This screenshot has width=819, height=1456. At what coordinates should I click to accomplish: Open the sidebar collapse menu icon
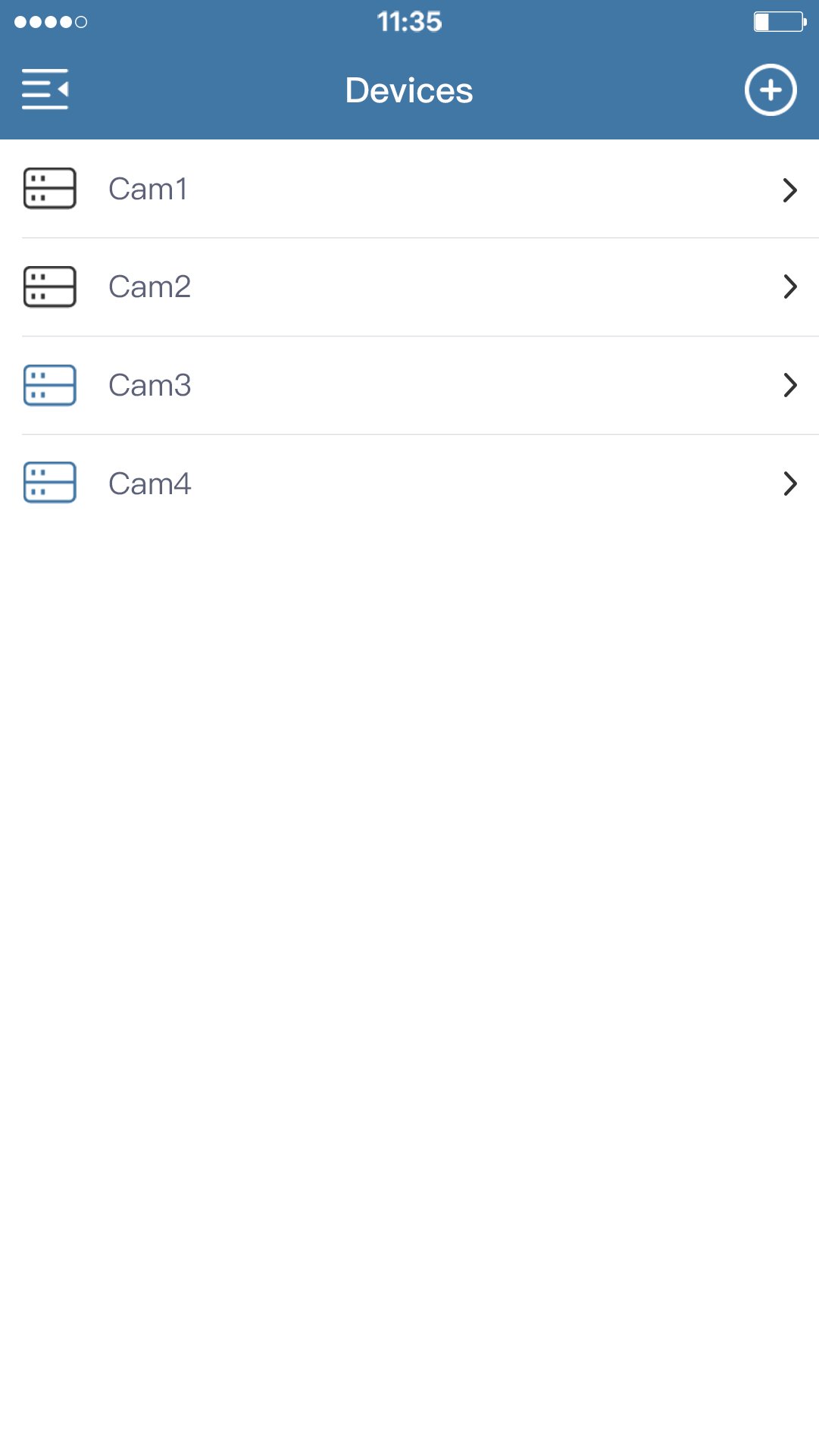(45, 89)
